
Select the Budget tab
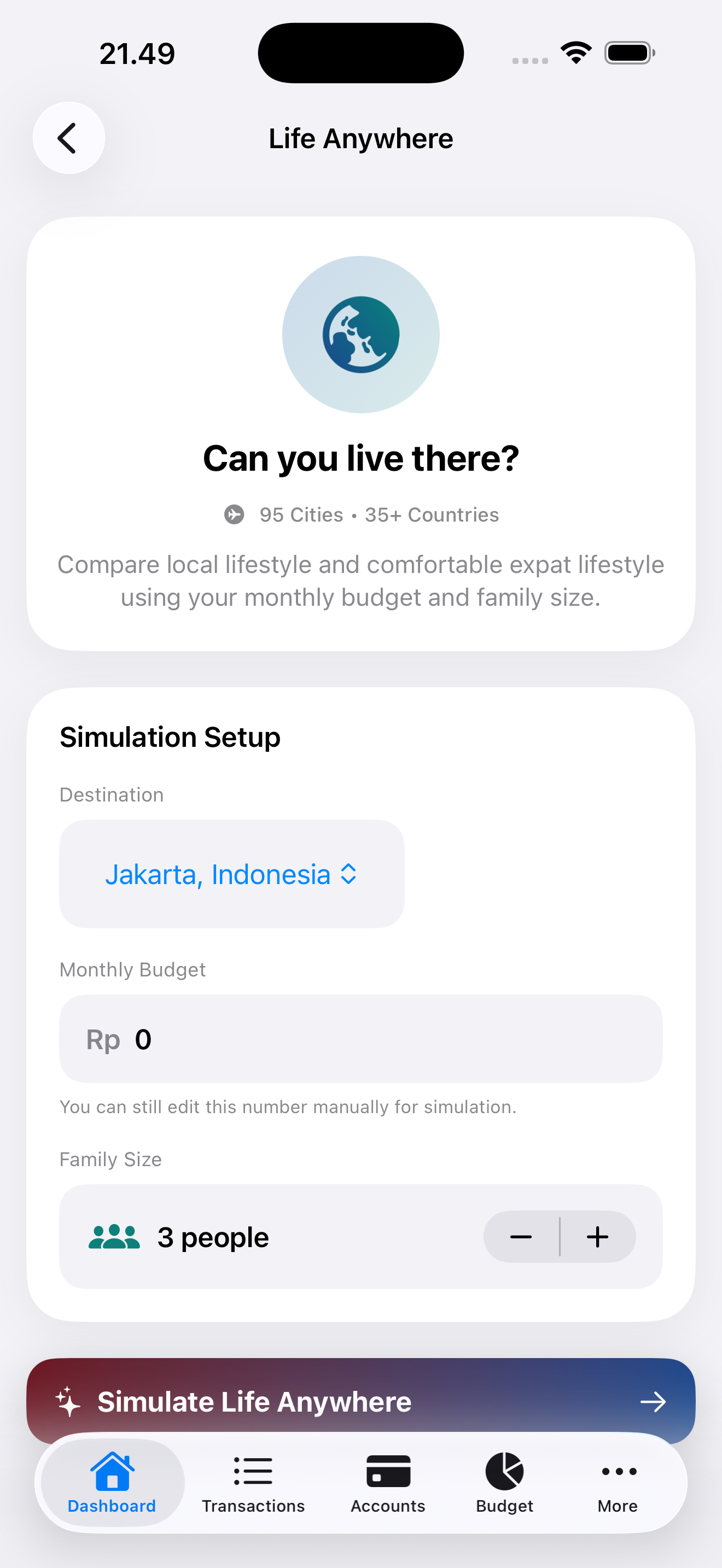504,1483
